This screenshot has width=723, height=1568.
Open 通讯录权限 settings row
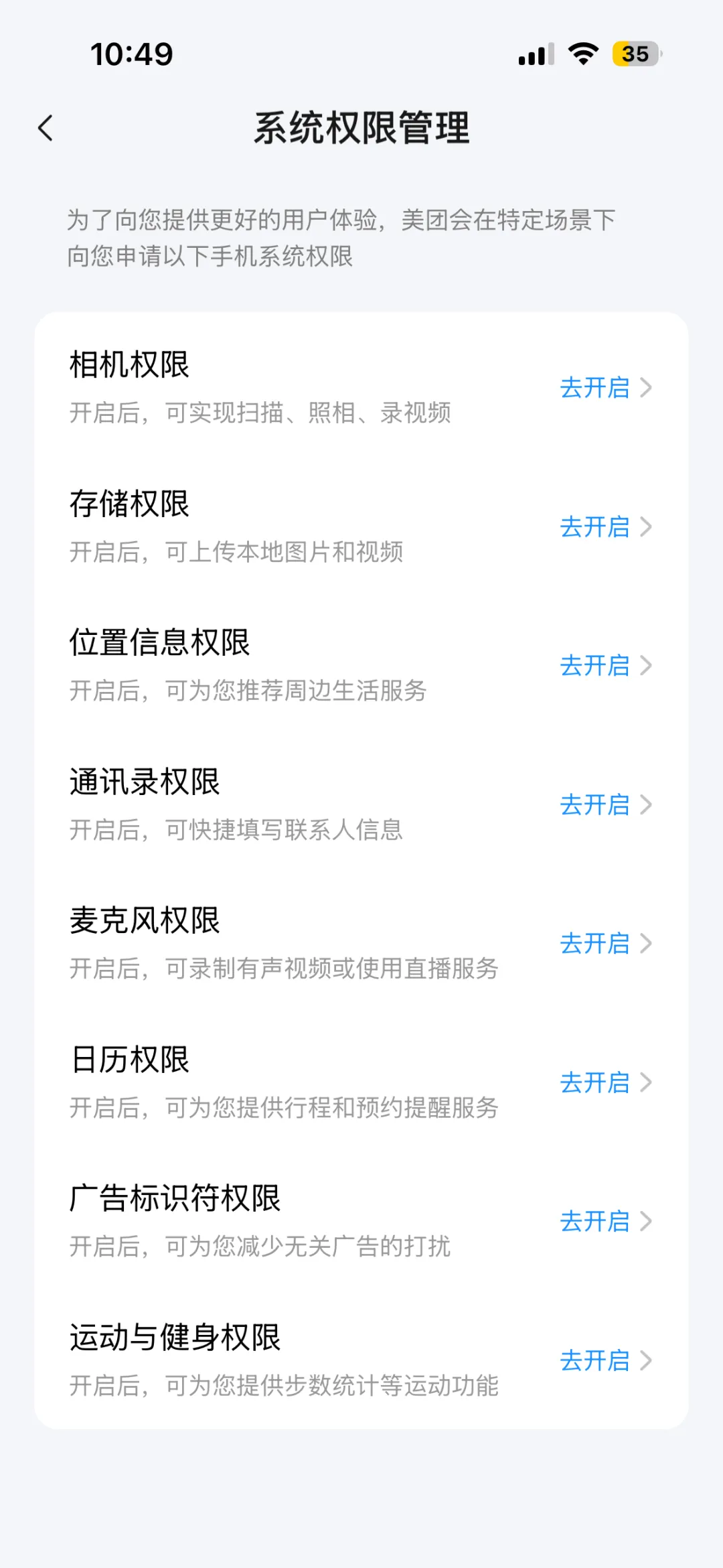pyautogui.click(x=605, y=804)
